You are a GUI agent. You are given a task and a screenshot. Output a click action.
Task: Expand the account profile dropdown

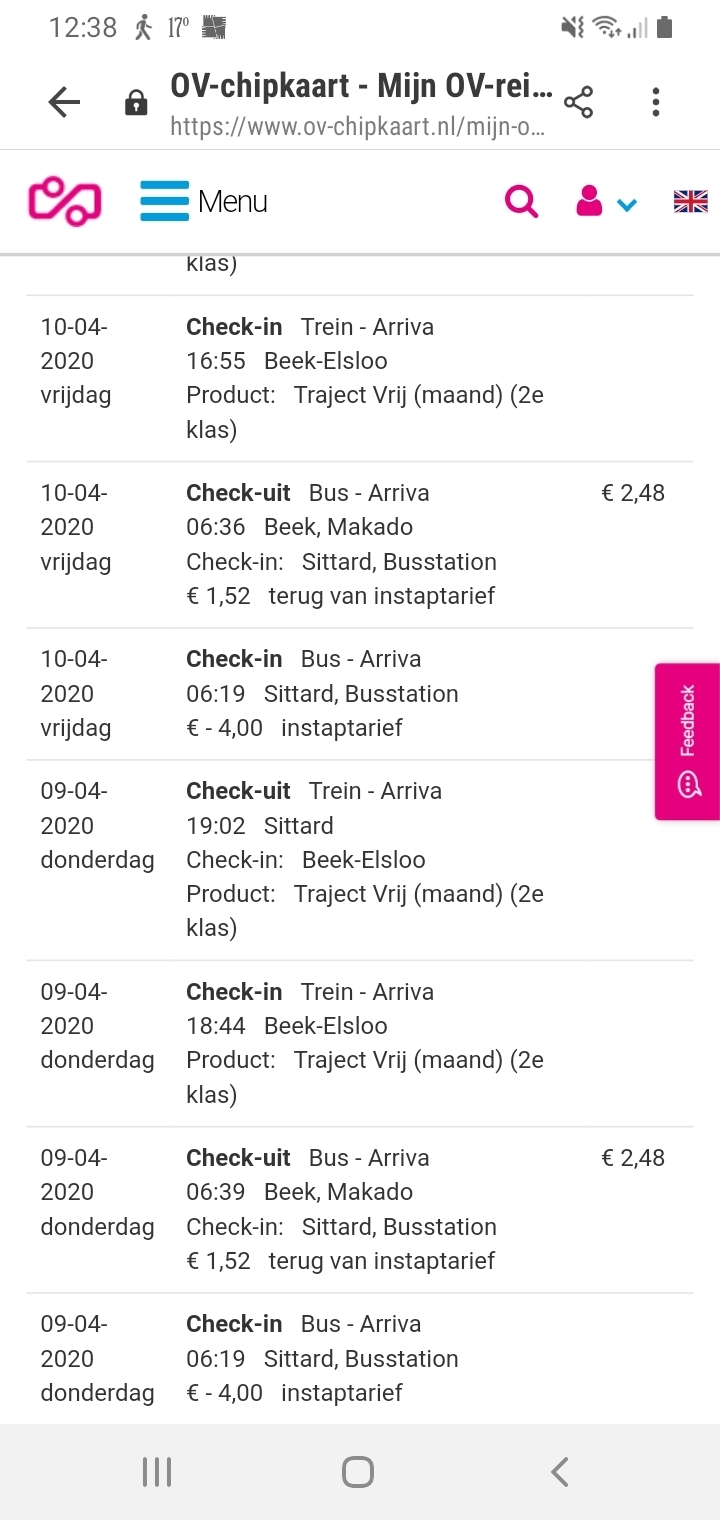(606, 202)
